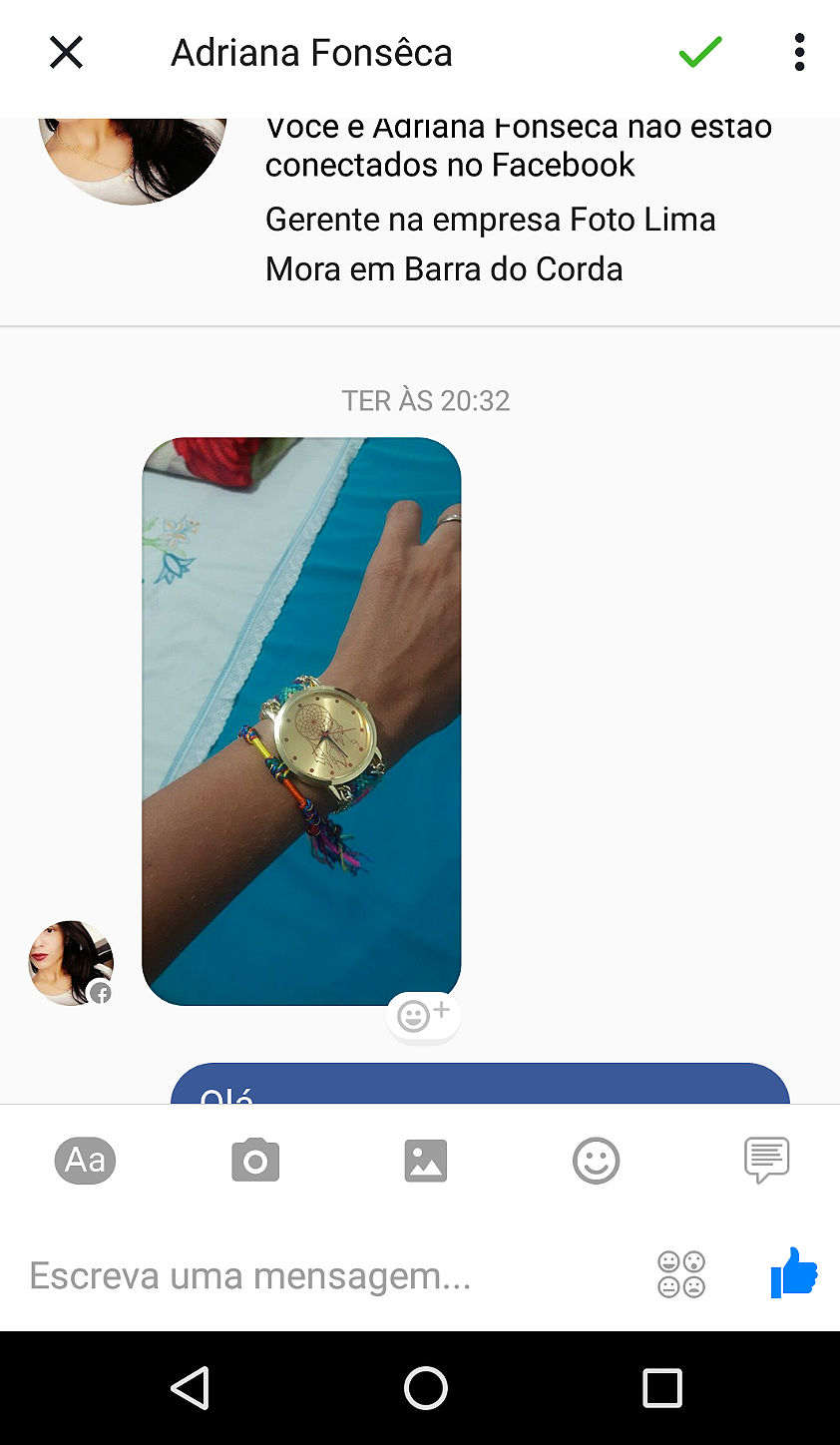Open the quick replies speech bubble icon
840x1445 pixels.
click(766, 1160)
